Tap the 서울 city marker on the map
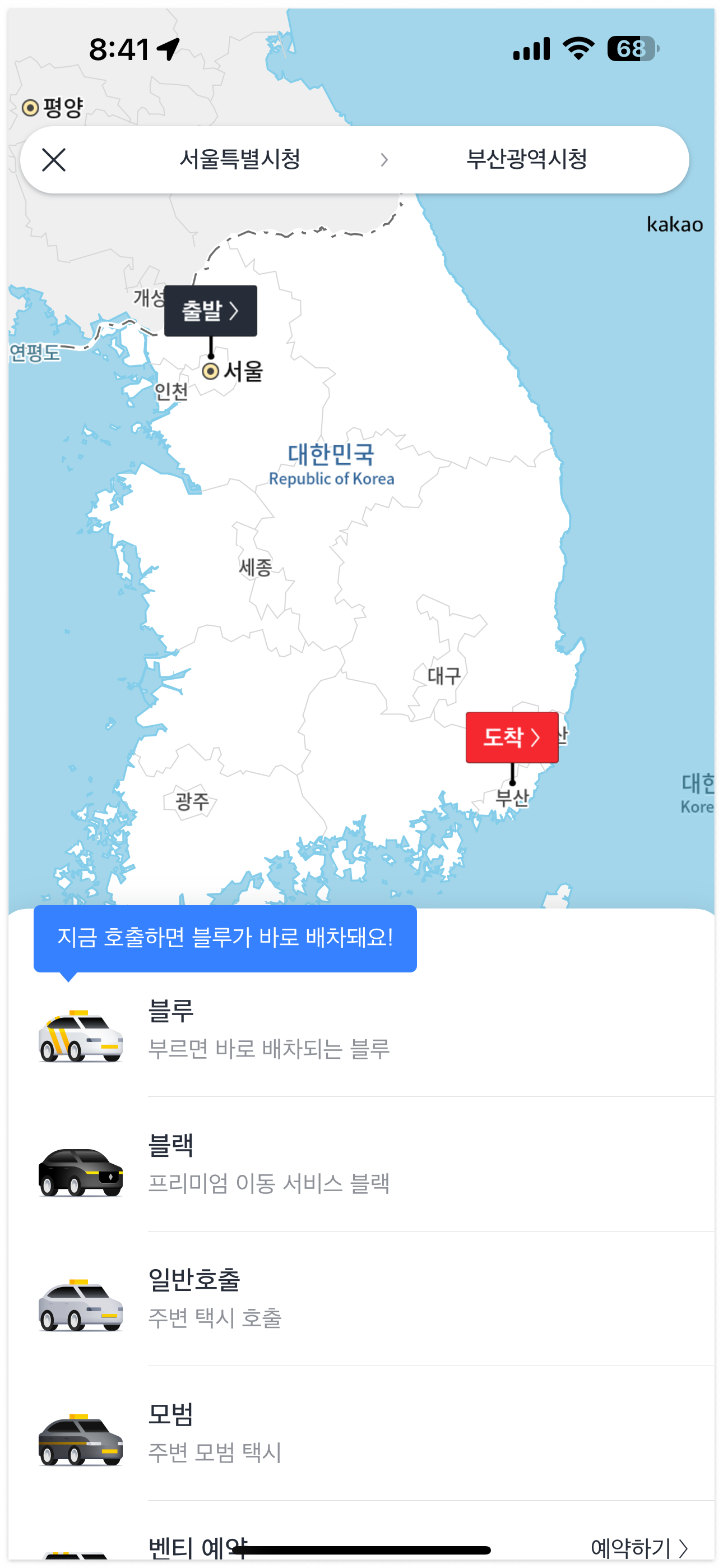 pyautogui.click(x=211, y=370)
